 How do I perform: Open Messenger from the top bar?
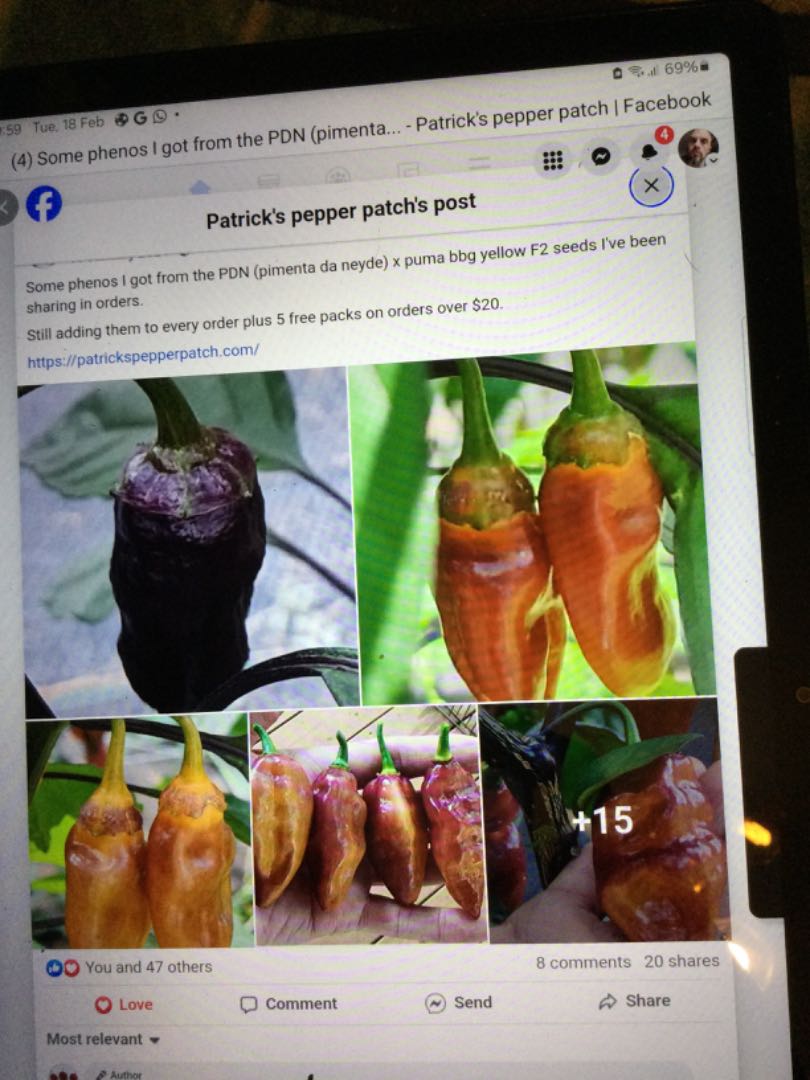601,156
